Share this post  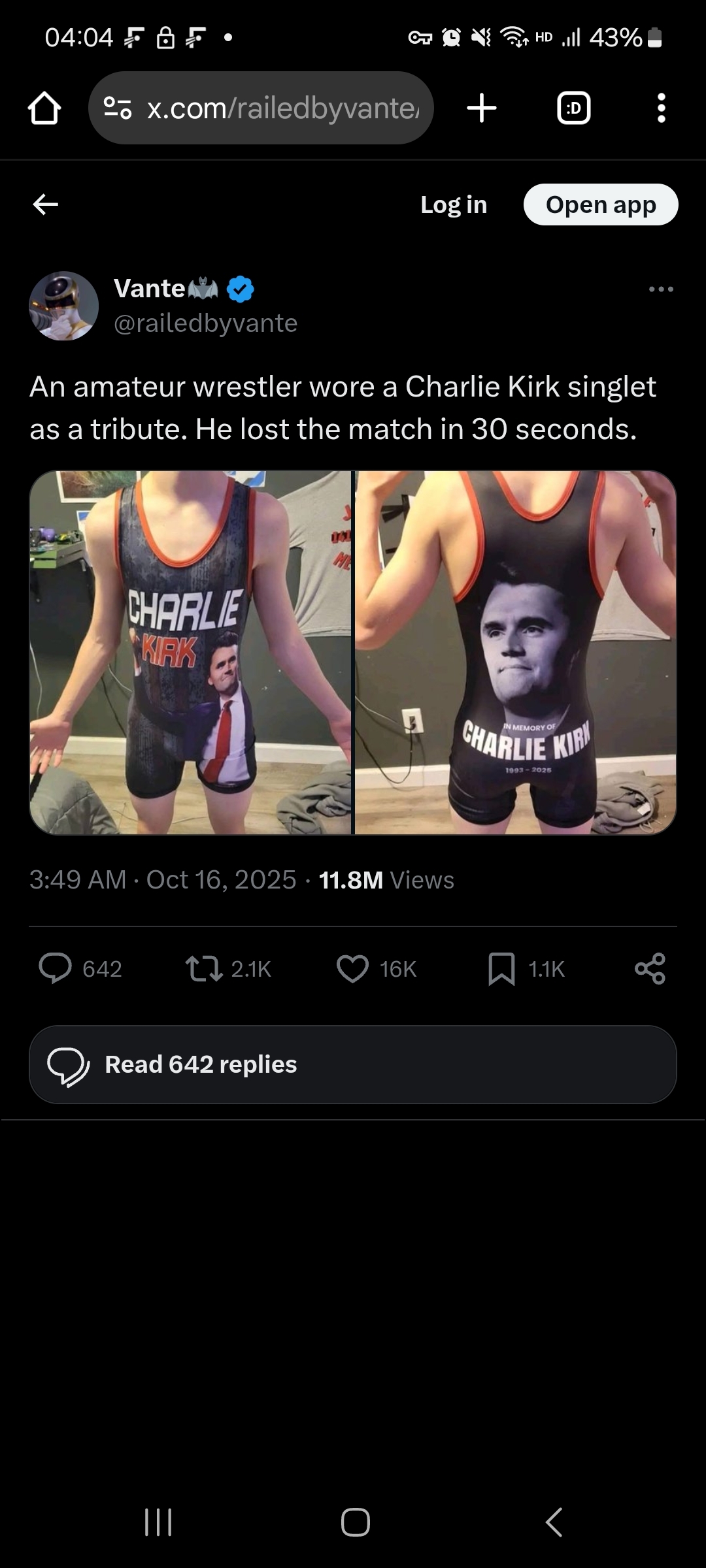tap(650, 968)
